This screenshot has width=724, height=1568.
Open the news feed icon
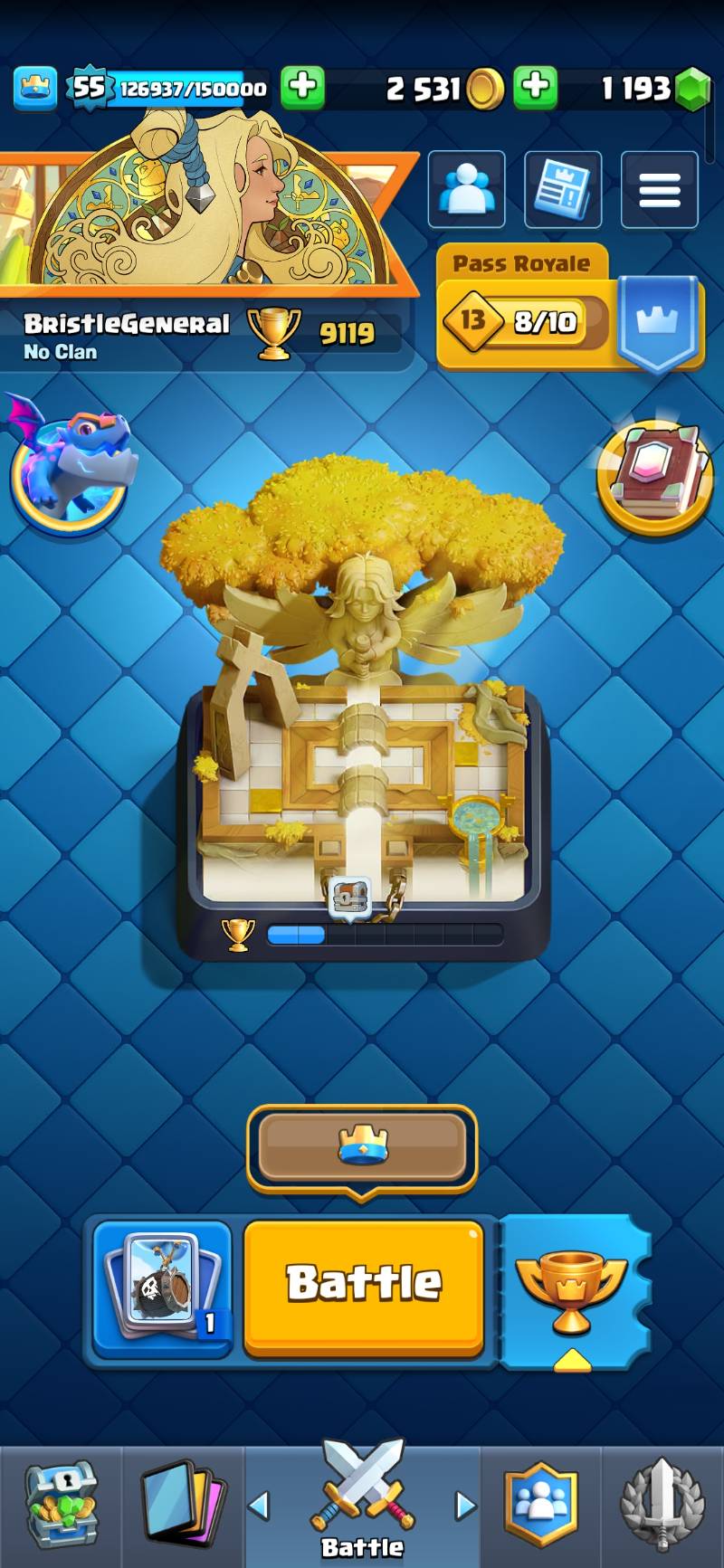563,190
